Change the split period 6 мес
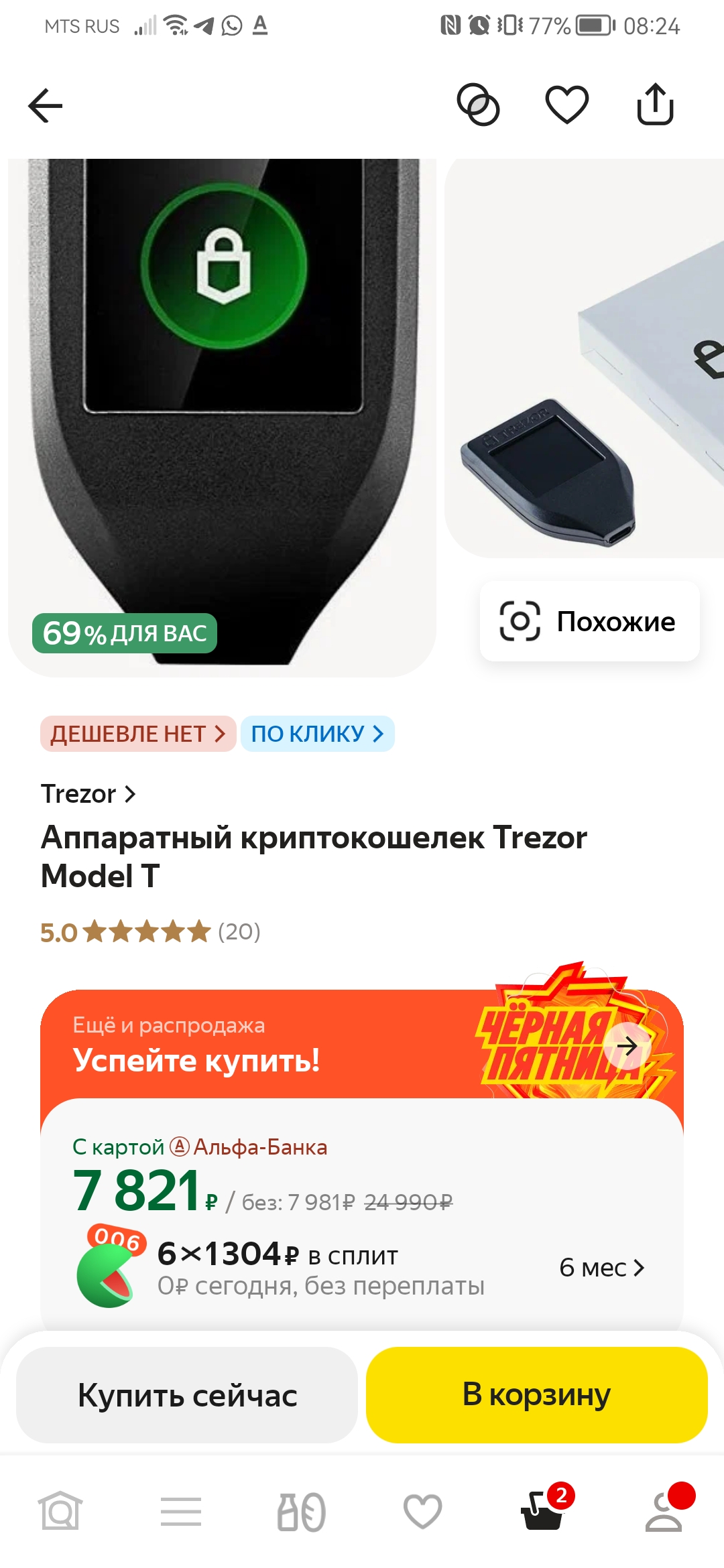724x1568 pixels. [602, 1267]
